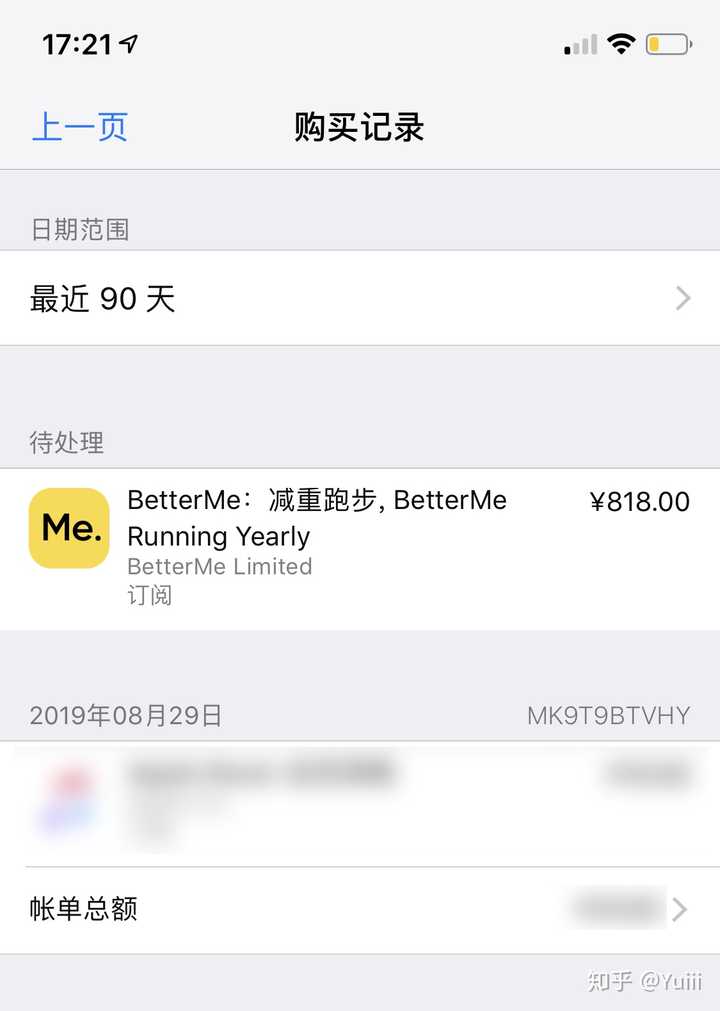Tap the 知乎 @Yuiii watermark
Screen dimensions: 720x1011
[x=645, y=980]
